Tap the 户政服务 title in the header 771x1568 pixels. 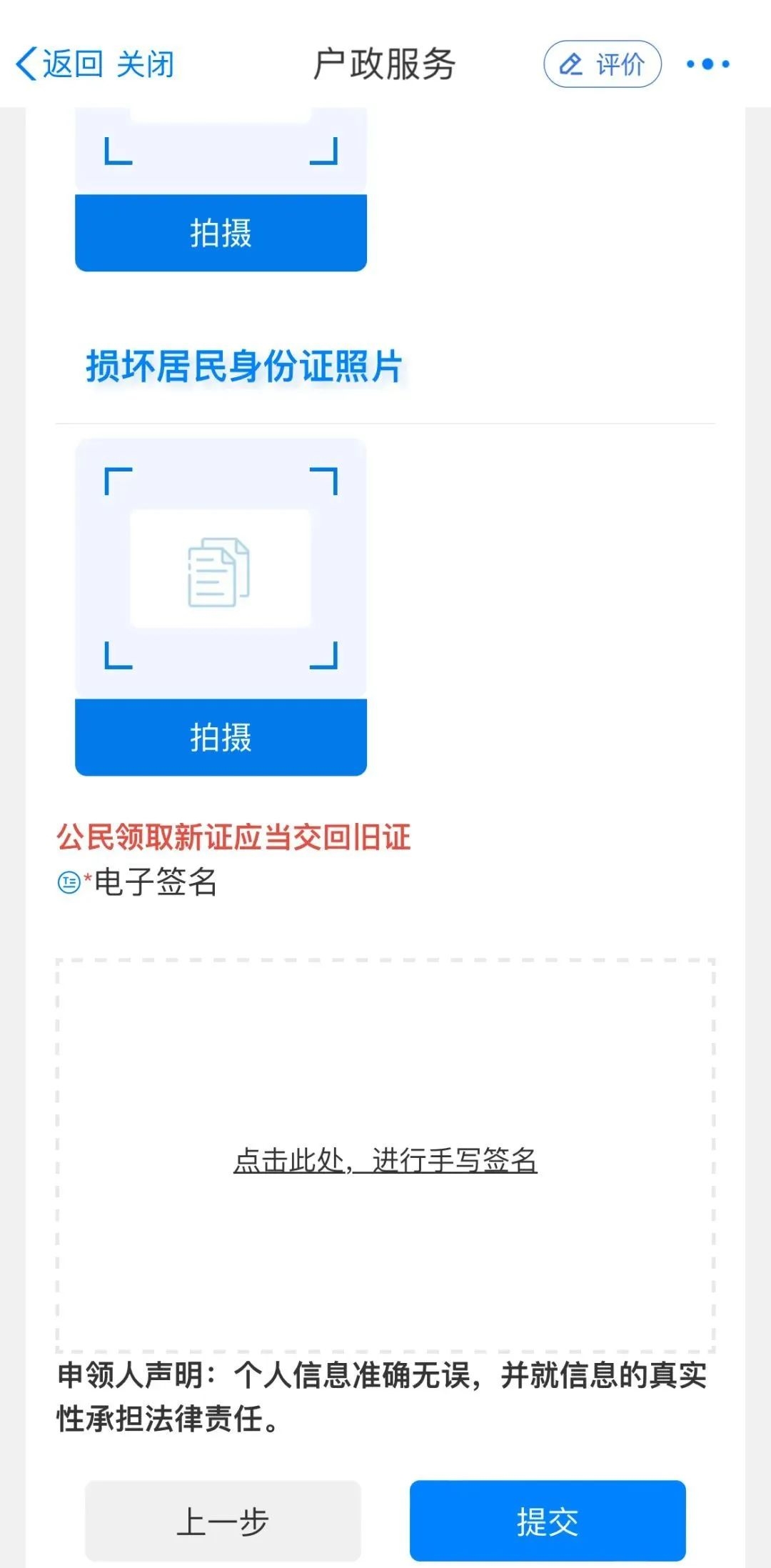click(x=385, y=63)
